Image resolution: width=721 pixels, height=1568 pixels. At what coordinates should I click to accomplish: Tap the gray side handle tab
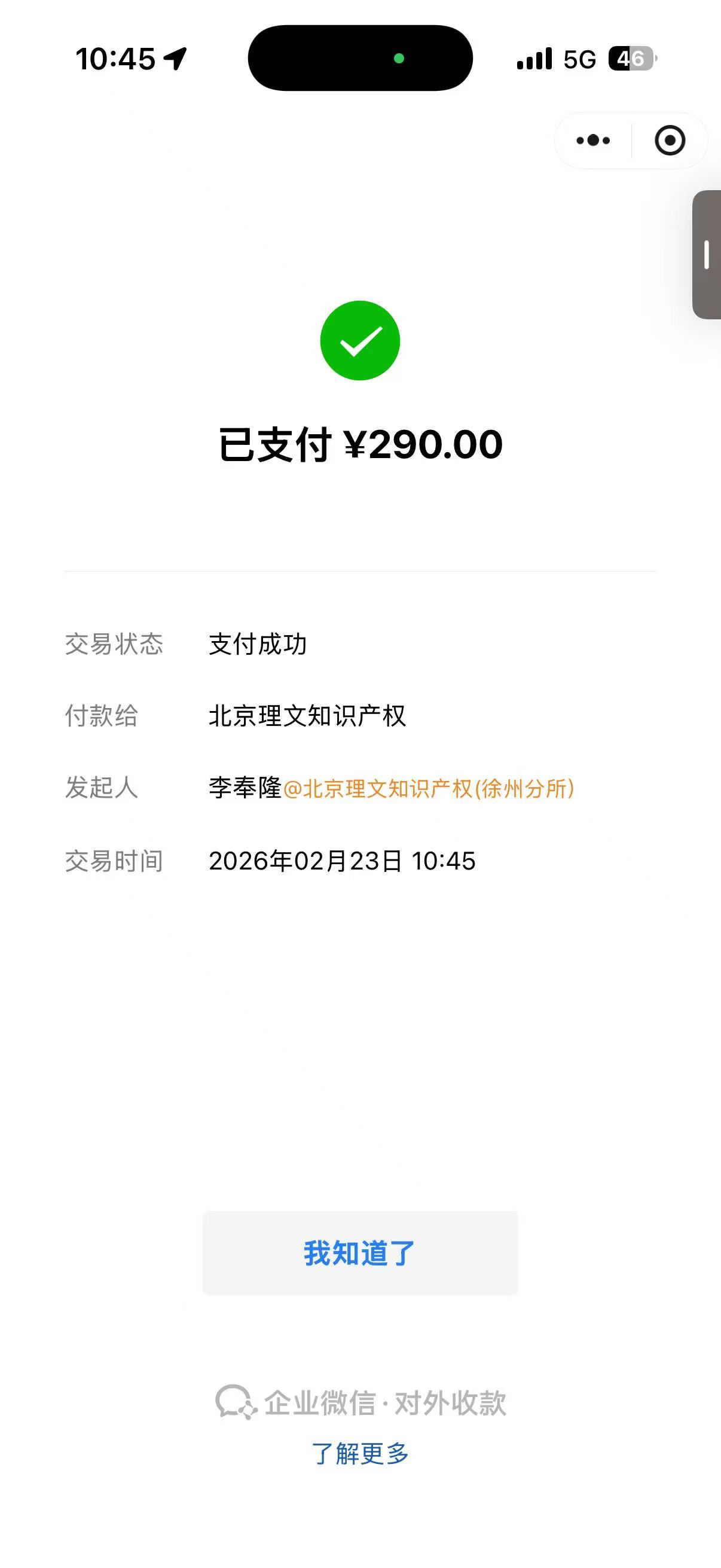[707, 254]
